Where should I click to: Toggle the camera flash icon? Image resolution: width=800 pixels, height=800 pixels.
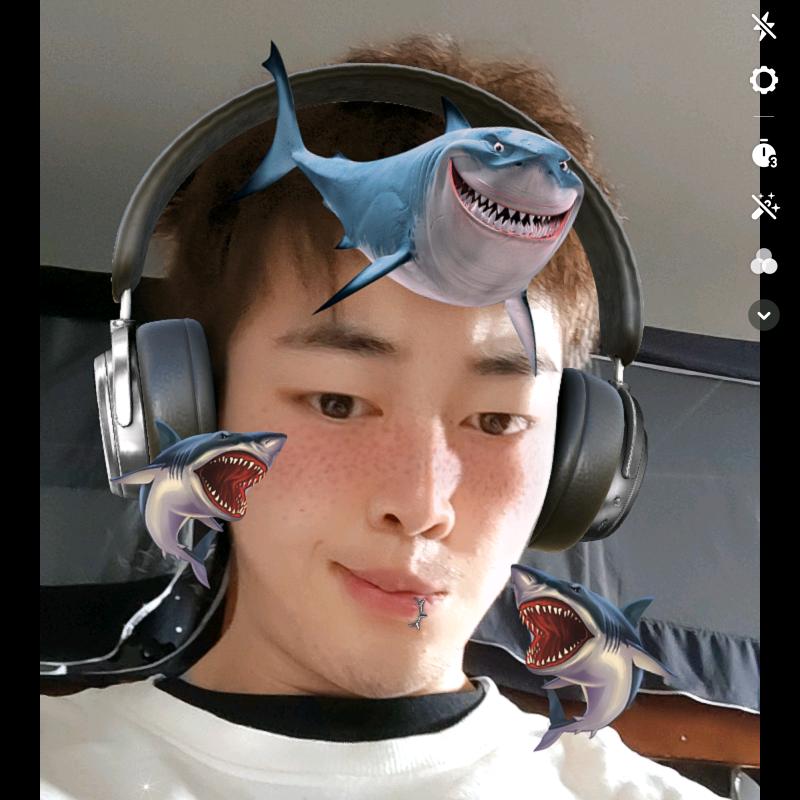tap(764, 27)
